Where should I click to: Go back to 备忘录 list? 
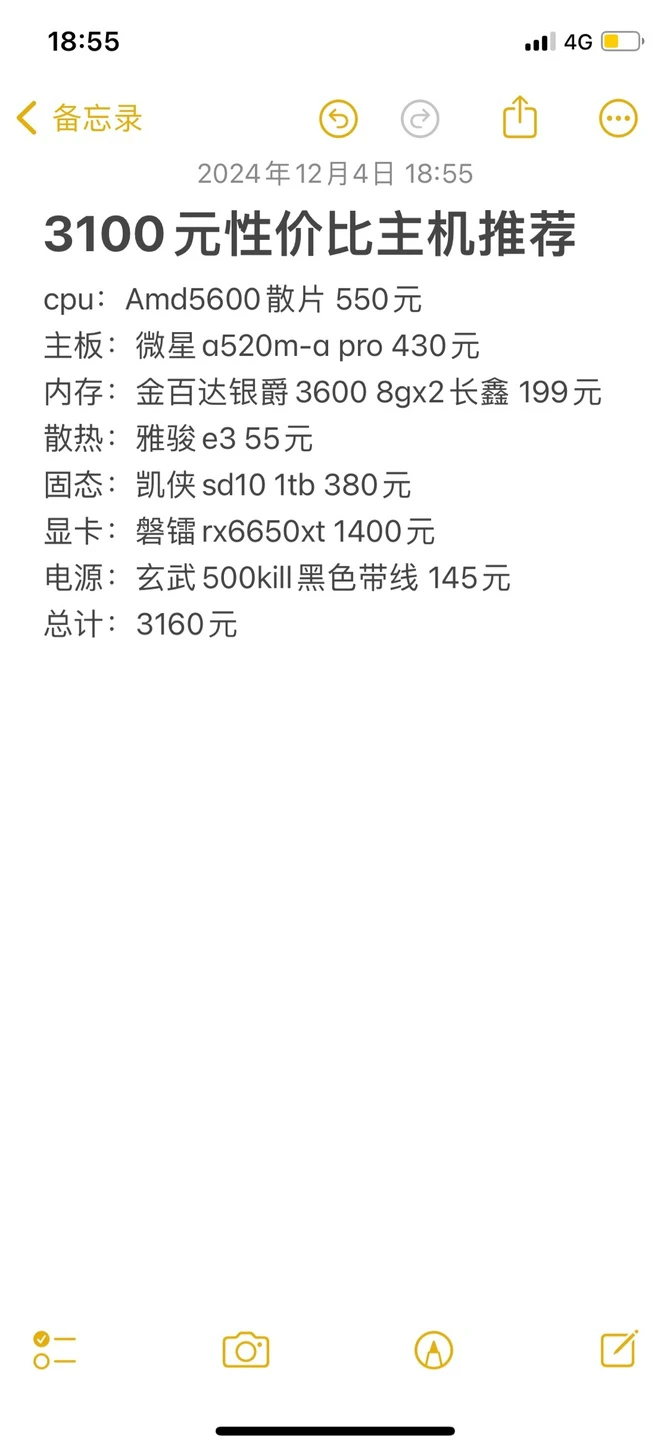tap(80, 119)
